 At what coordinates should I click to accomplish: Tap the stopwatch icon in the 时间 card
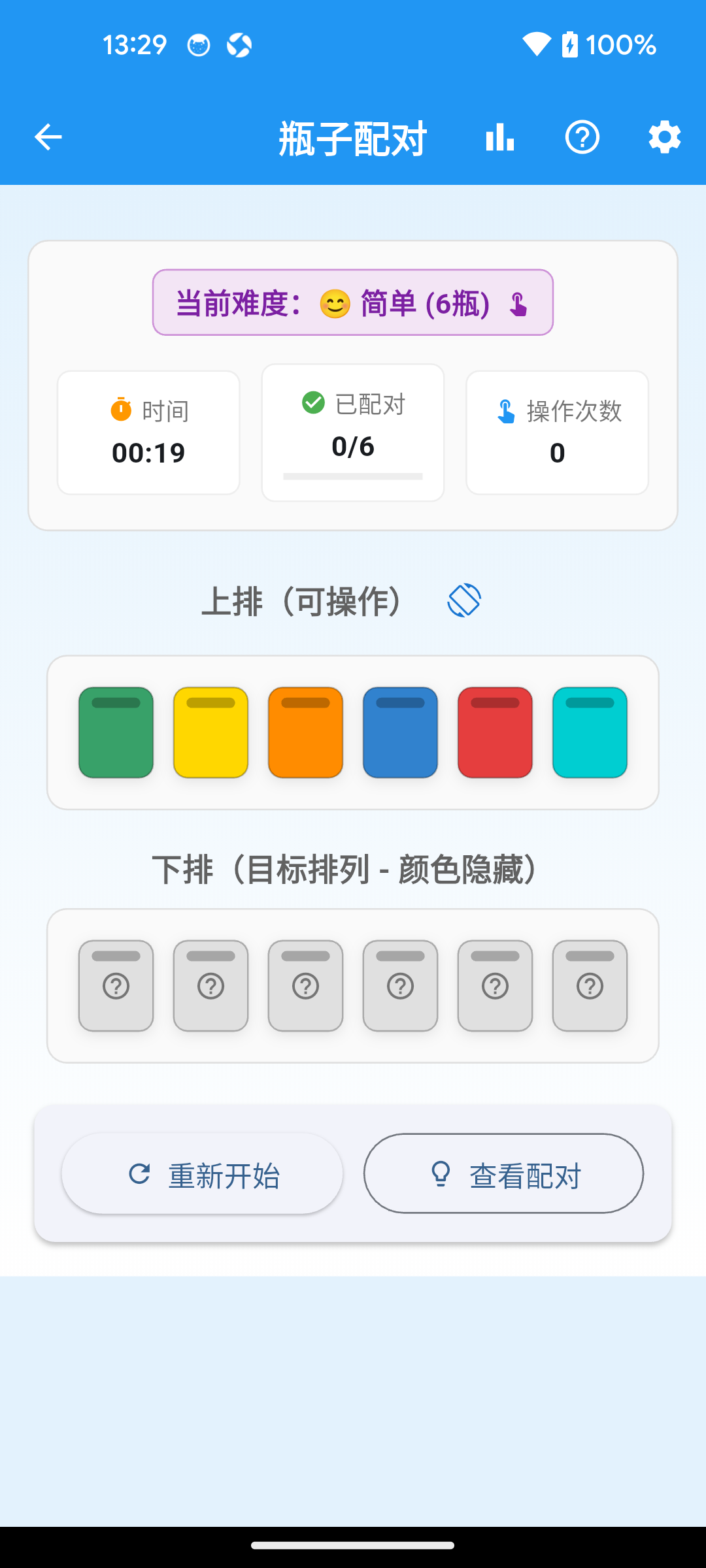coord(120,410)
